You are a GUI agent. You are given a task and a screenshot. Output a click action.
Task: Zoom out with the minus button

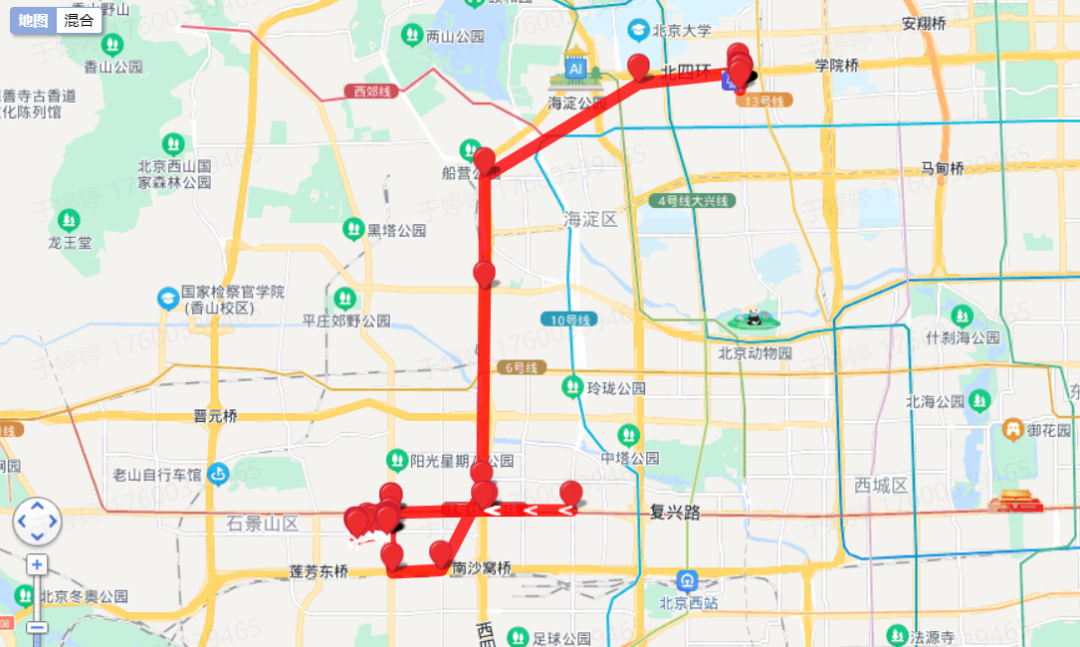pyautogui.click(x=37, y=628)
